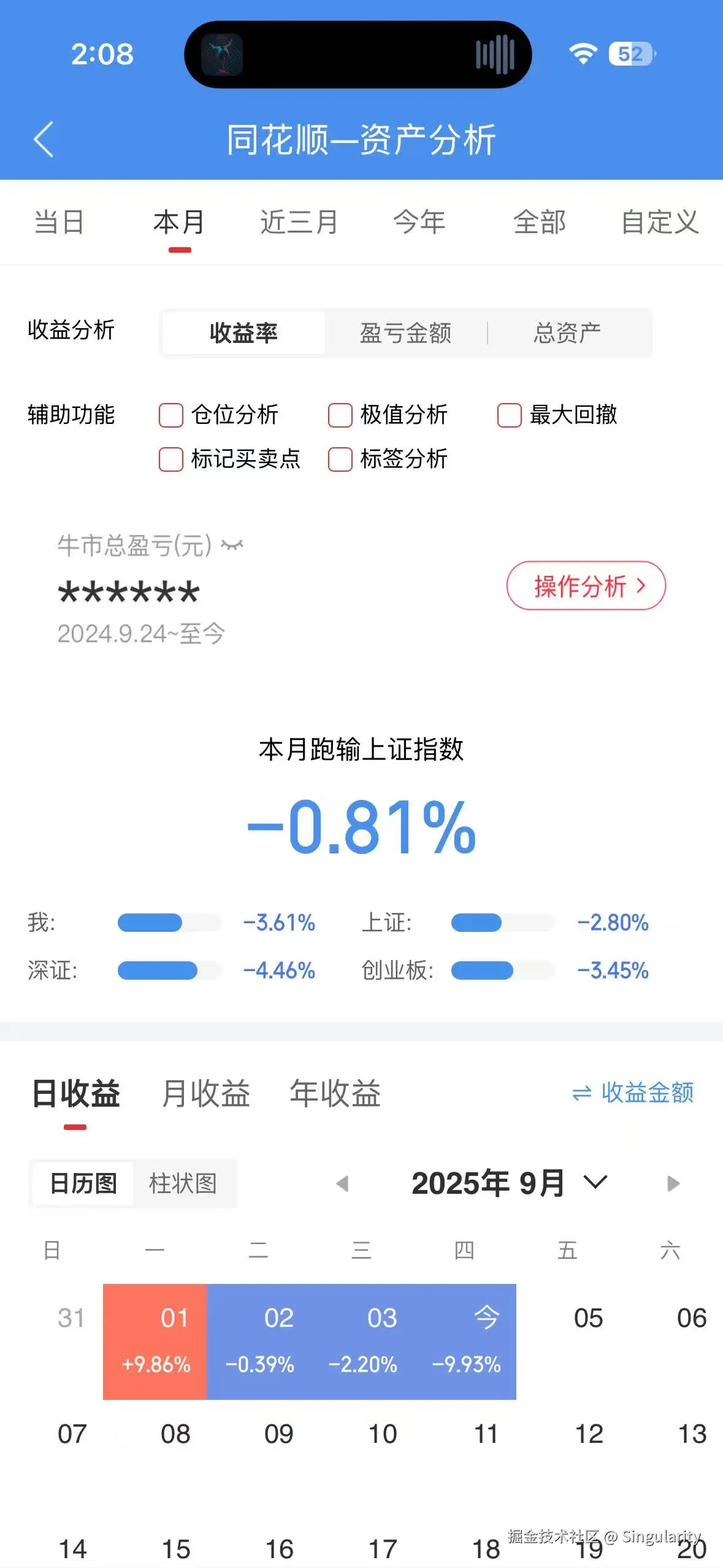Open the 操作分析 panel

point(584,586)
